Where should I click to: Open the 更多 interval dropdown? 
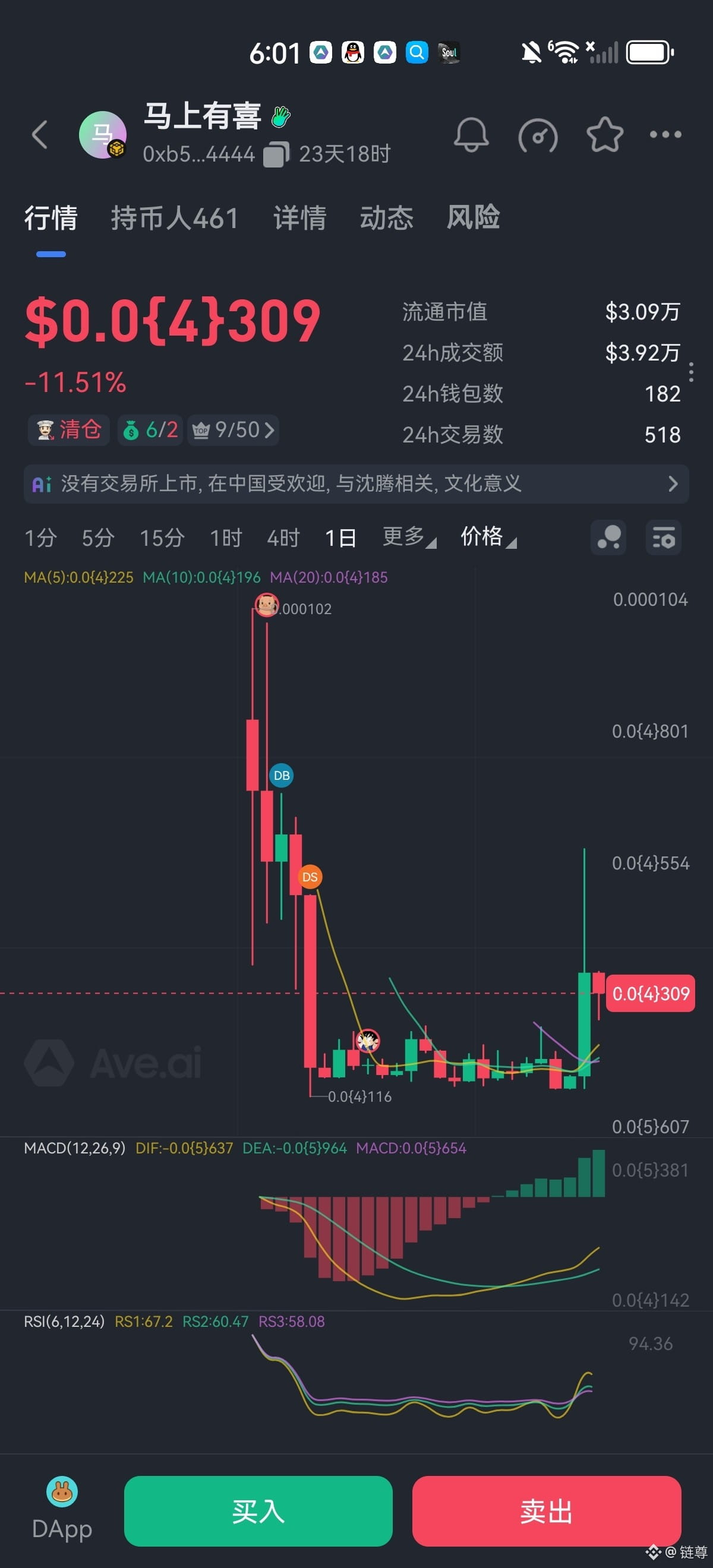[x=409, y=537]
